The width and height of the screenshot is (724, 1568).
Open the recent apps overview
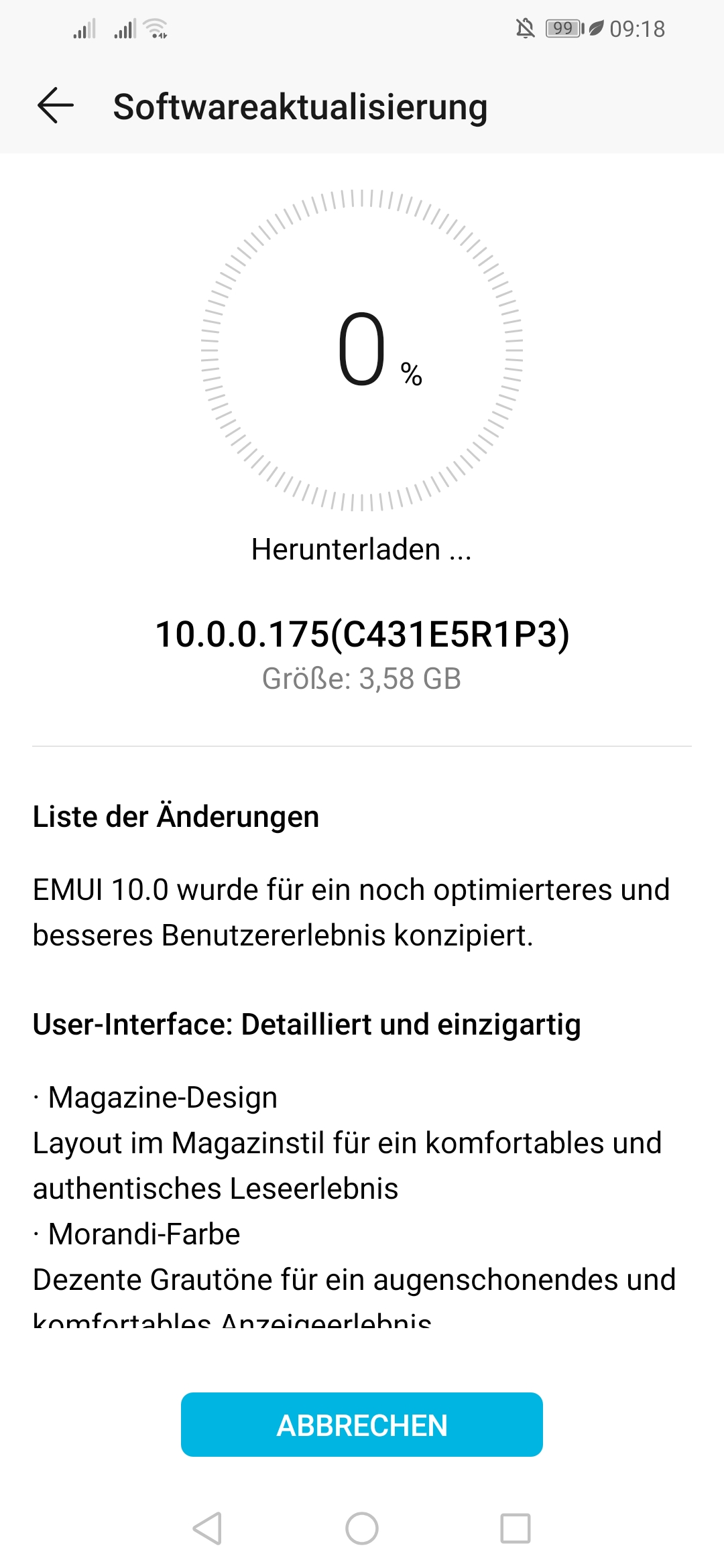(516, 1528)
